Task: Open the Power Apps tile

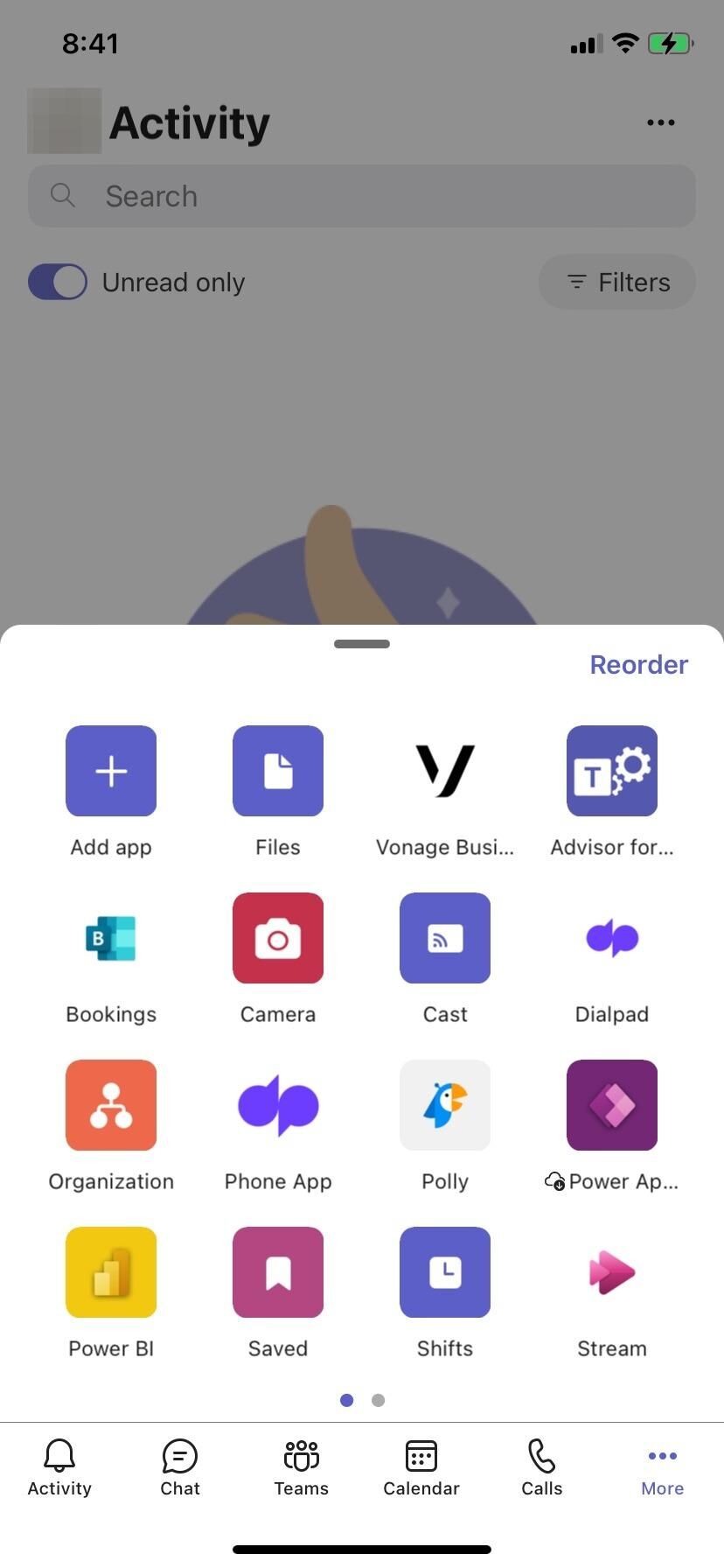Action: click(612, 1105)
